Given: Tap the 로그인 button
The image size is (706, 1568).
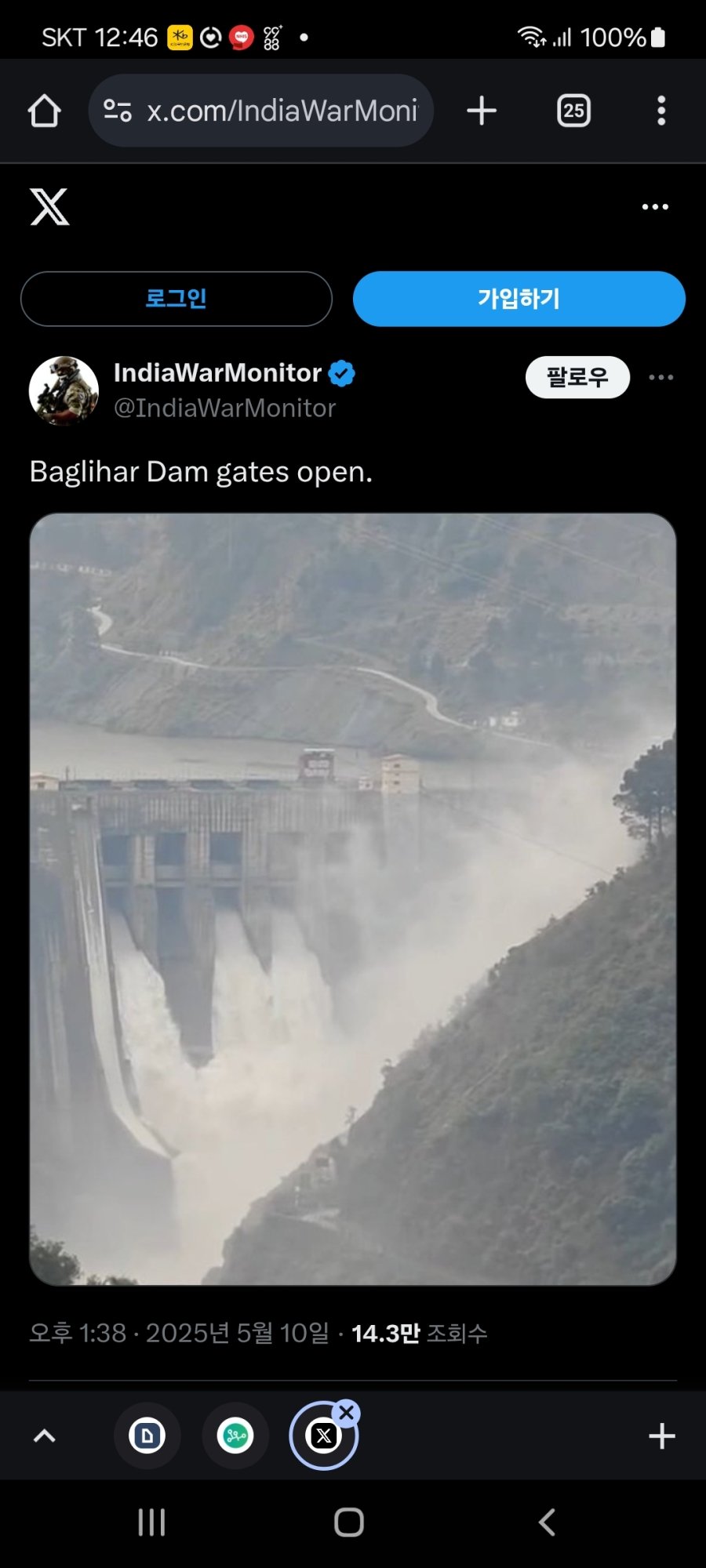Looking at the screenshot, I should coord(176,299).
